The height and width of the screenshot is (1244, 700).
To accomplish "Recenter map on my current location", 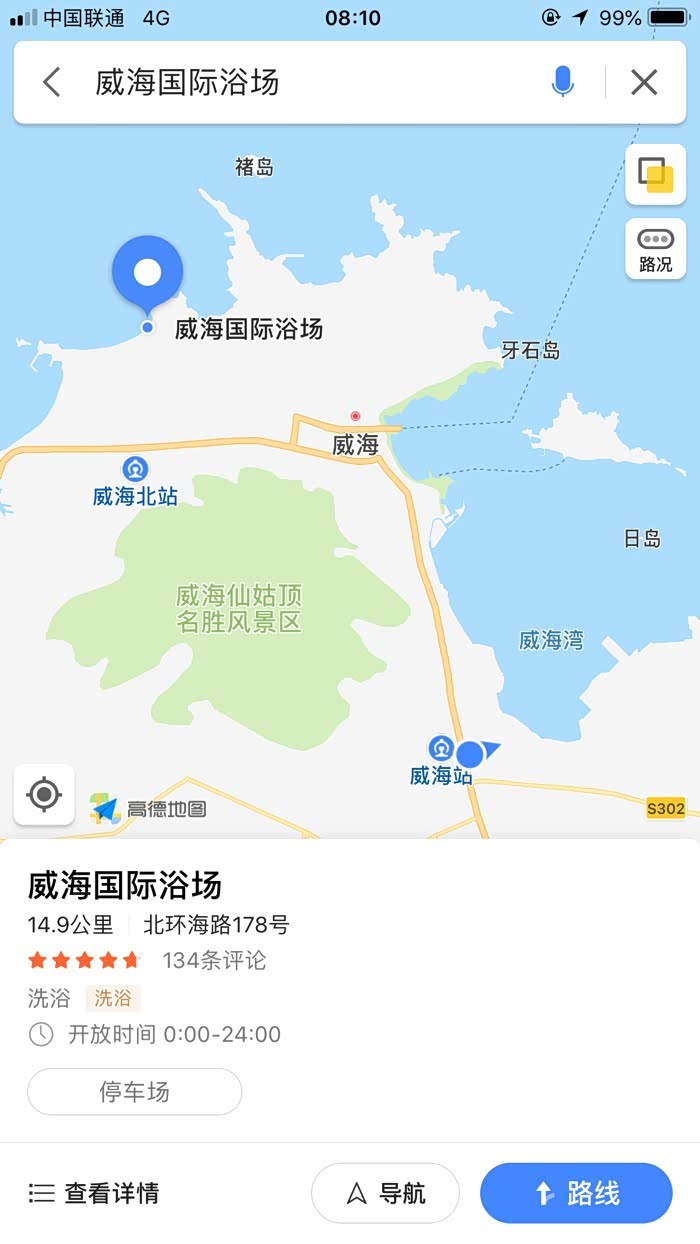I will click(x=44, y=795).
